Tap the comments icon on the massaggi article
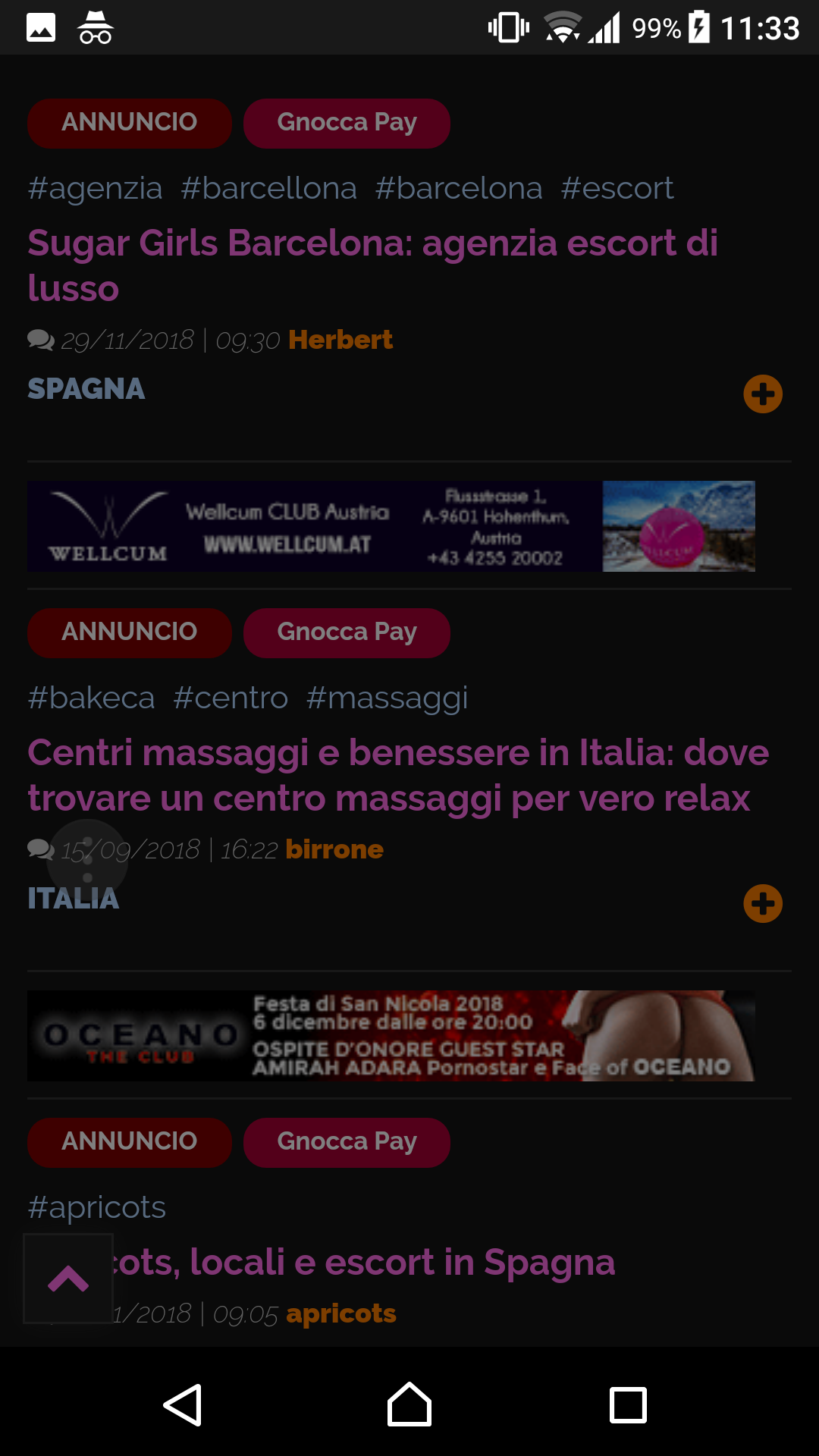819x1456 pixels. pos(42,850)
